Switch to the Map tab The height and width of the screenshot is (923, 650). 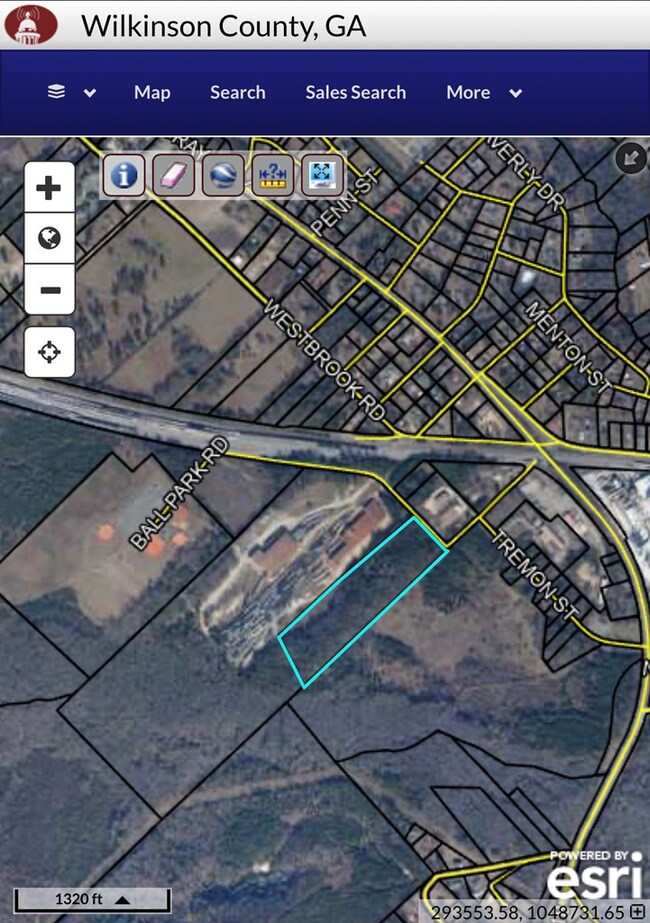tap(152, 92)
